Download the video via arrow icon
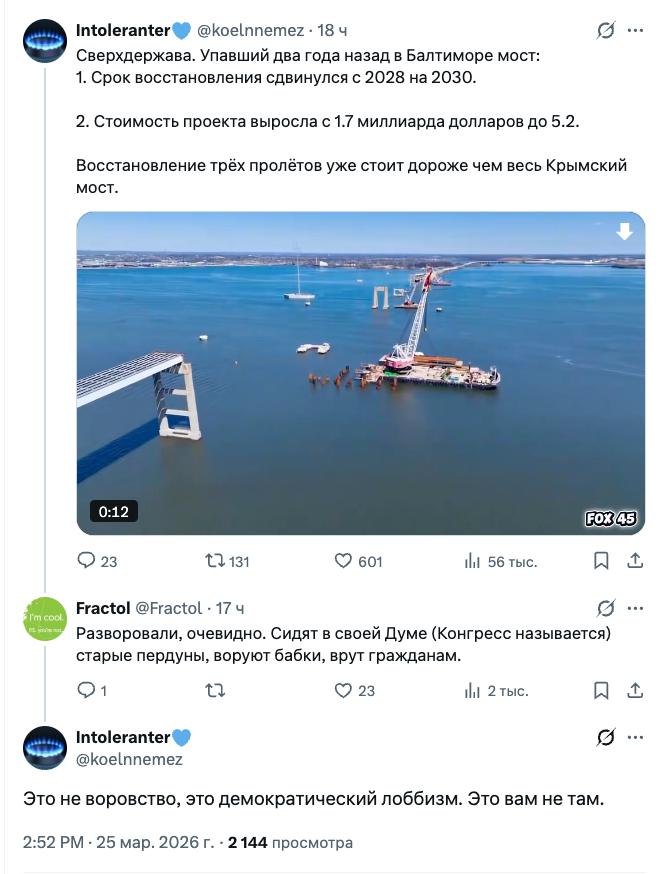 625,232
